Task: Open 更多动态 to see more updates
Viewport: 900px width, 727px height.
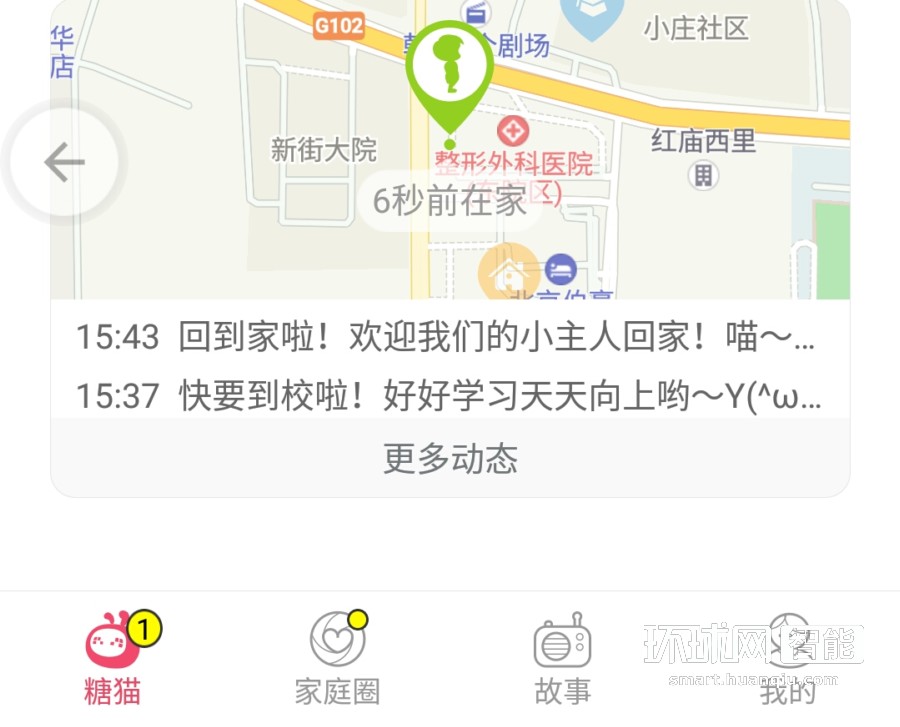Action: coord(450,458)
